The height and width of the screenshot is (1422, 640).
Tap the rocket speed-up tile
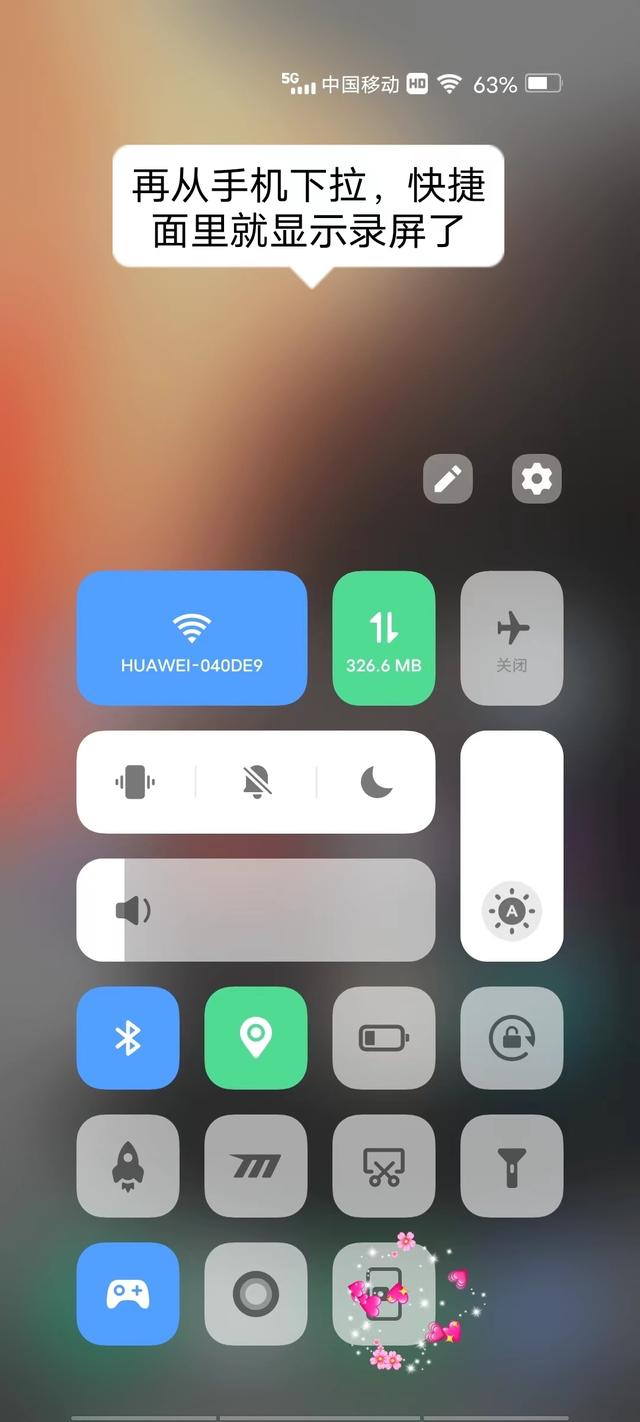128,1166
